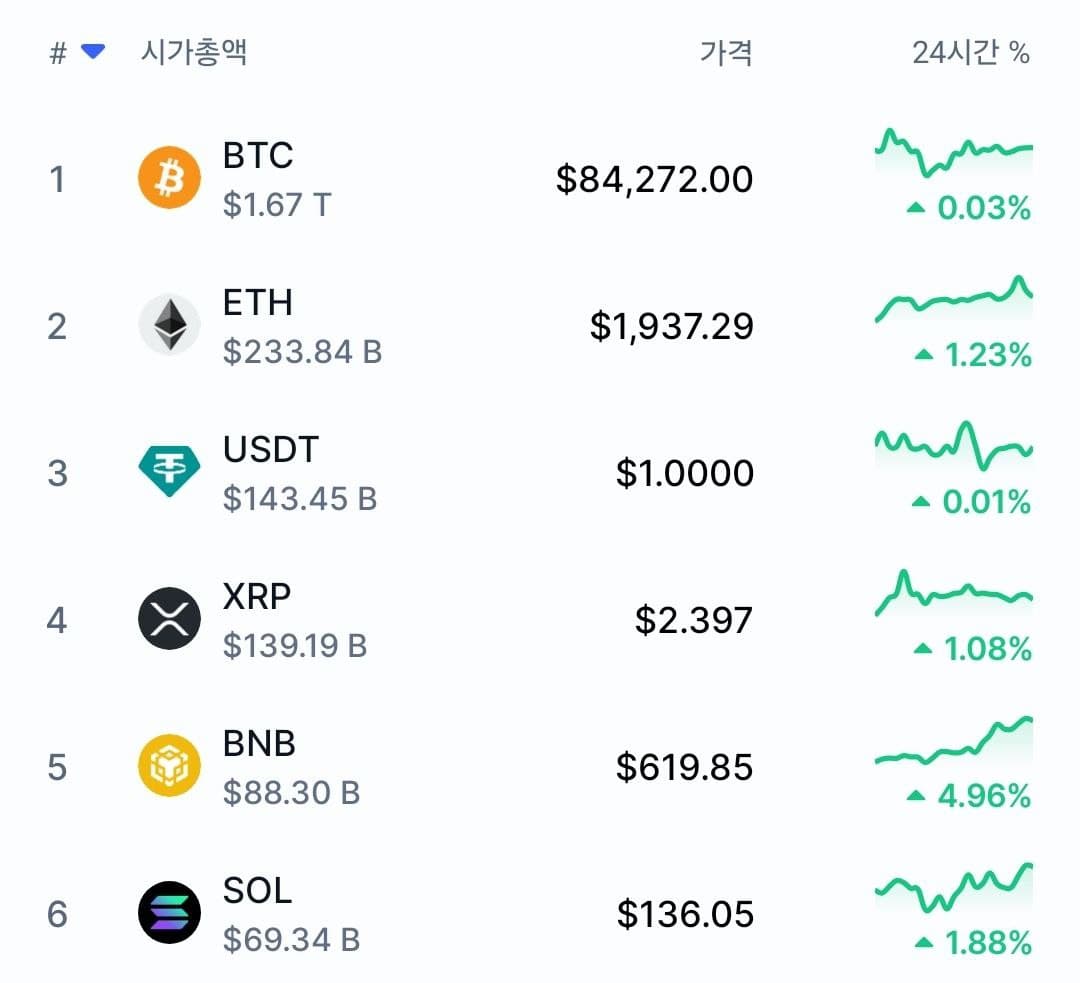Sort coins by 시가총액 column
The image size is (1080, 983).
[193, 52]
